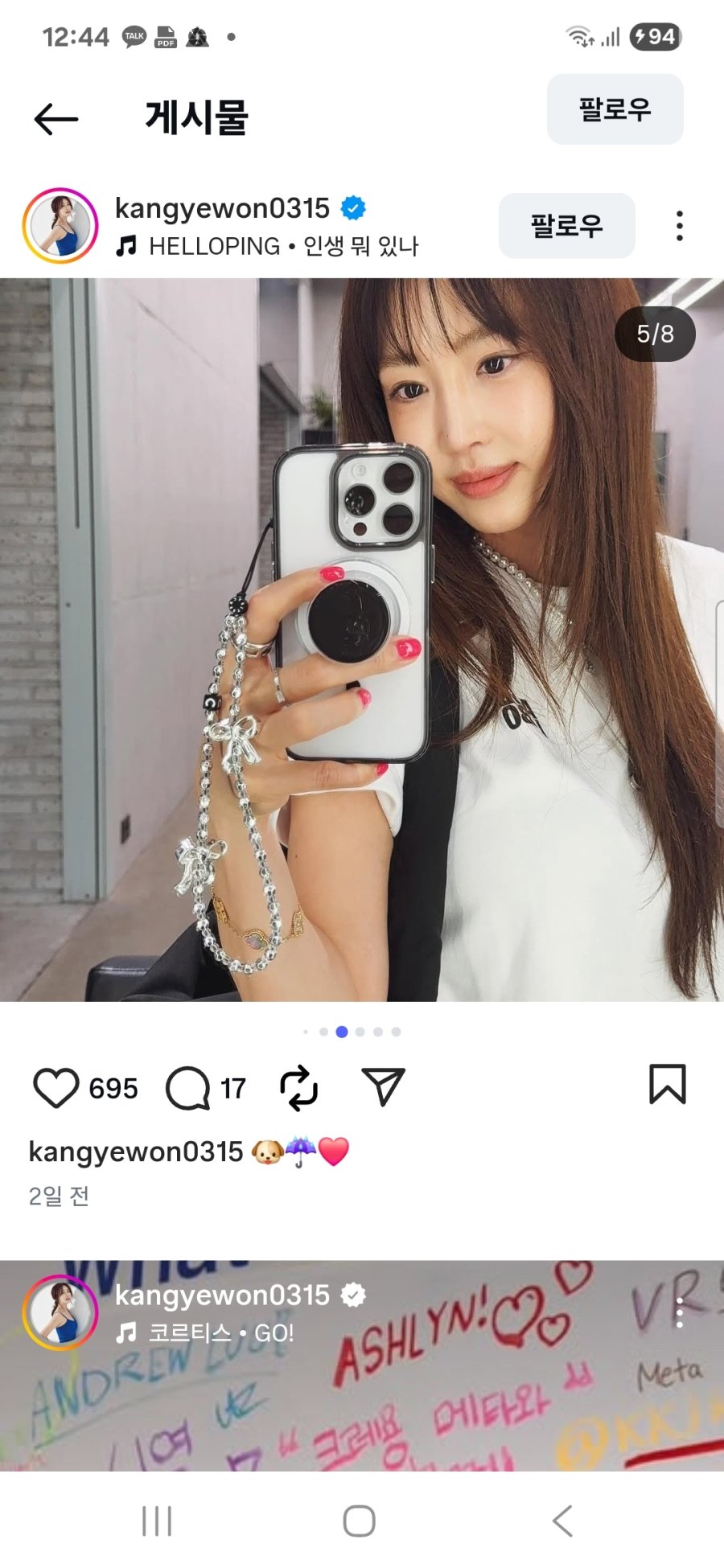Share the post via the paper plane
Screen dimensions: 724x1568
tap(383, 1087)
